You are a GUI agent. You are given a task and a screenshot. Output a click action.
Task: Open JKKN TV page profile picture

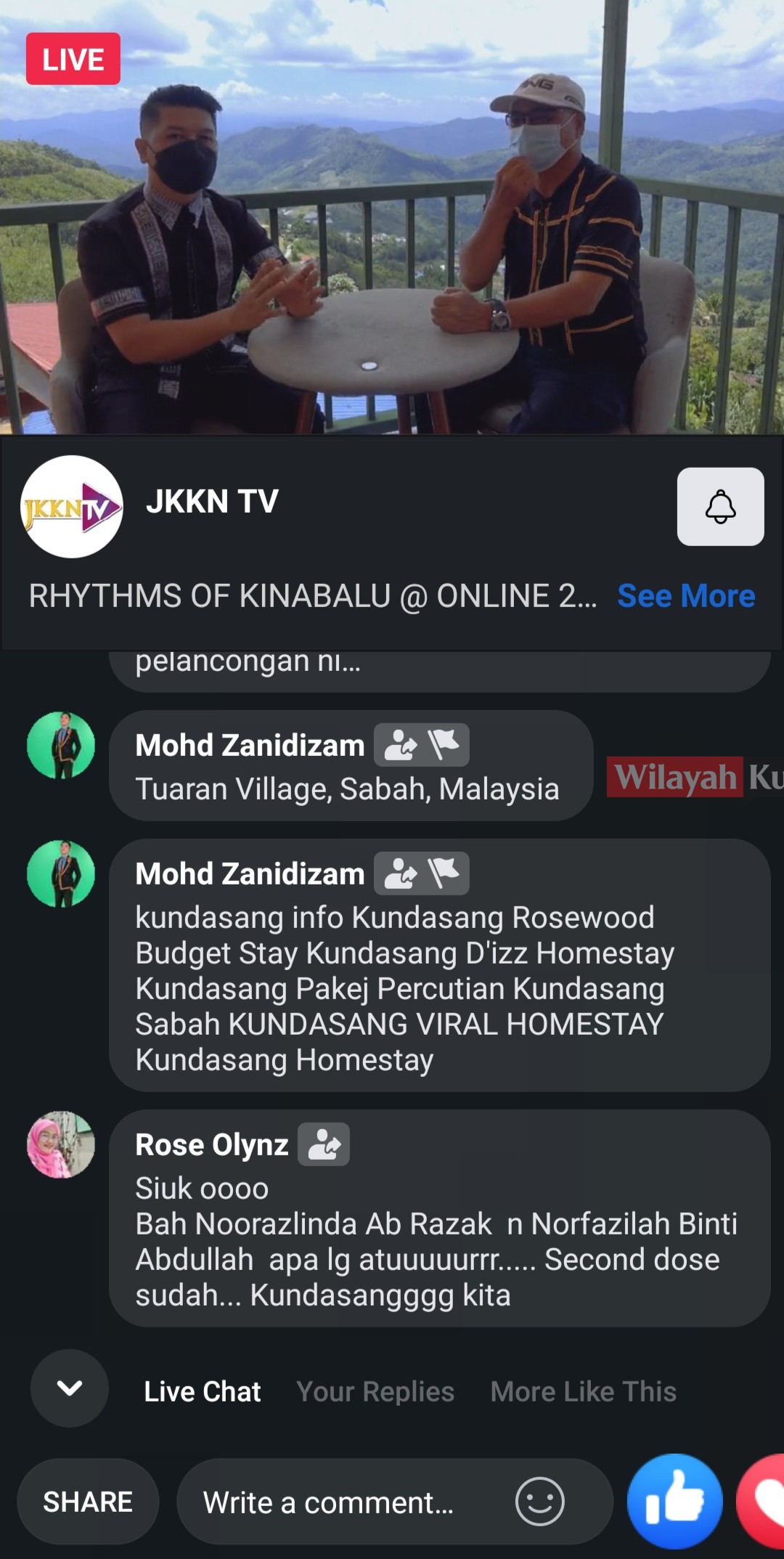[71, 506]
